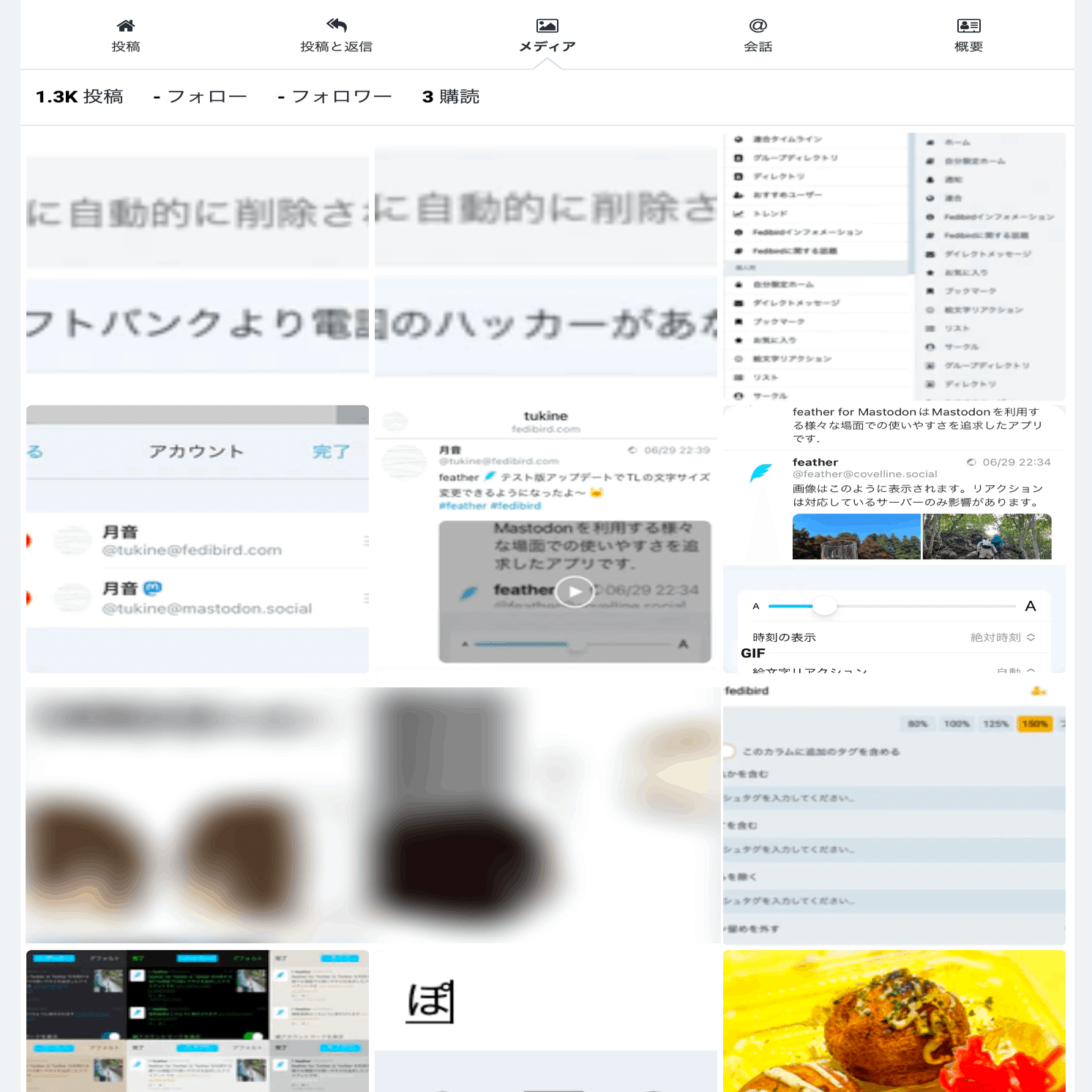Open the 投稿と返信 tab
The image size is (1092, 1092).
pos(336,36)
